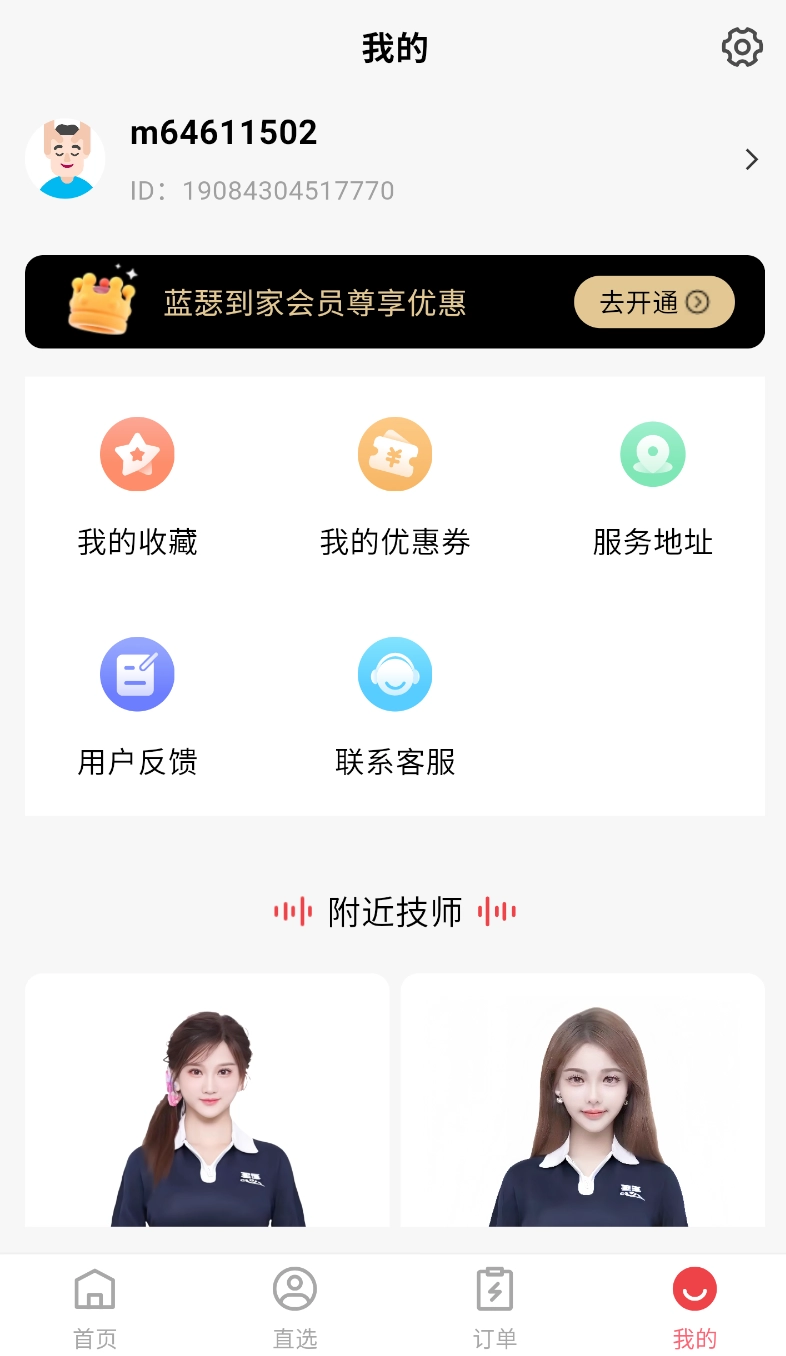
Task: Select the 首页 home icon in bottom bar
Action: pyautogui.click(x=94, y=1290)
